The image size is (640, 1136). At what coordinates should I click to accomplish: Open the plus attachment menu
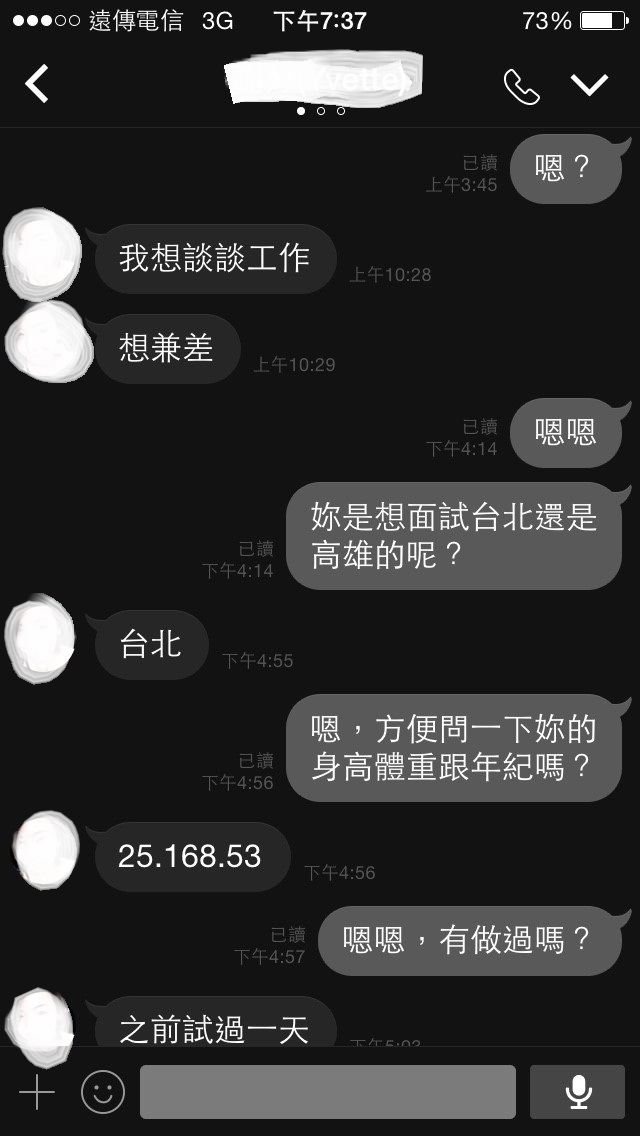pyautogui.click(x=37, y=1091)
